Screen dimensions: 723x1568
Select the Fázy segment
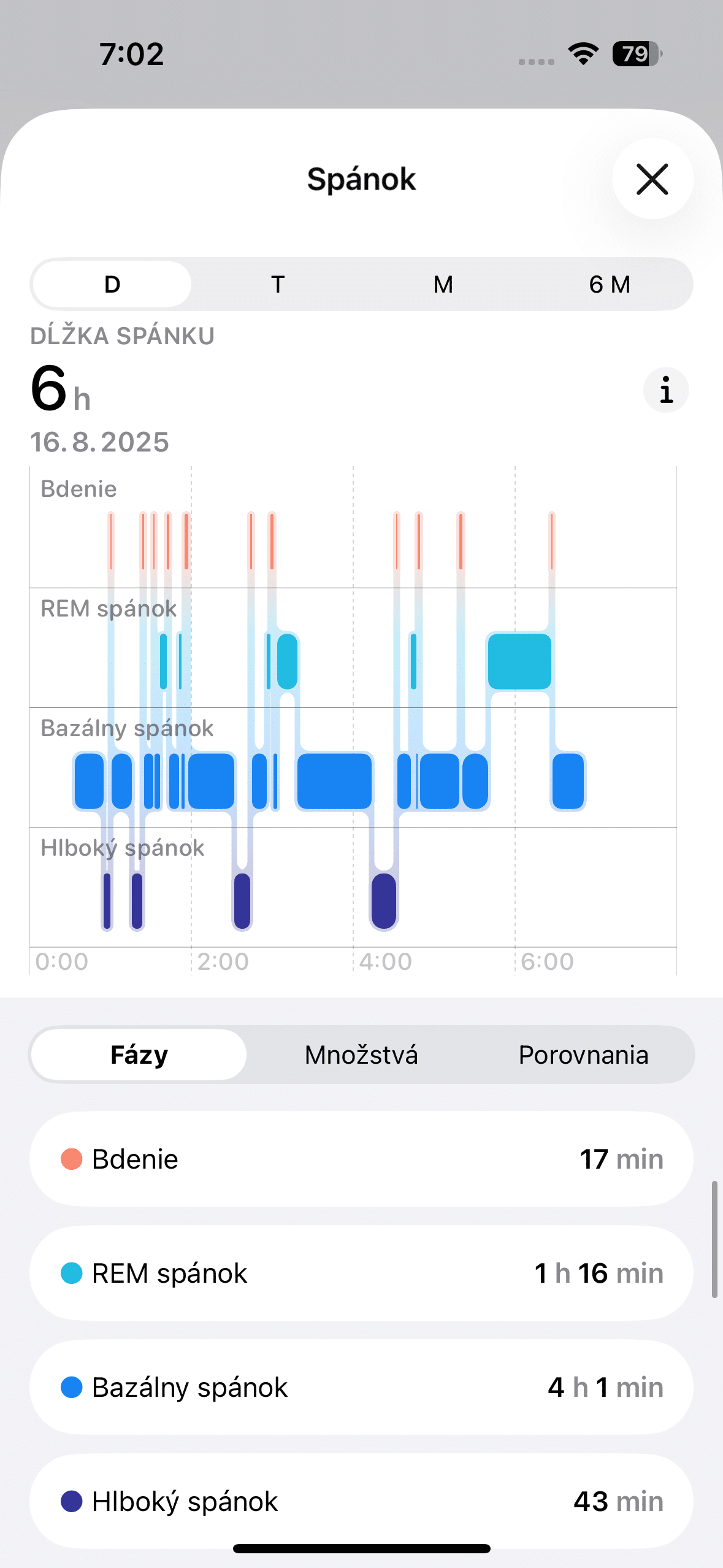139,1055
